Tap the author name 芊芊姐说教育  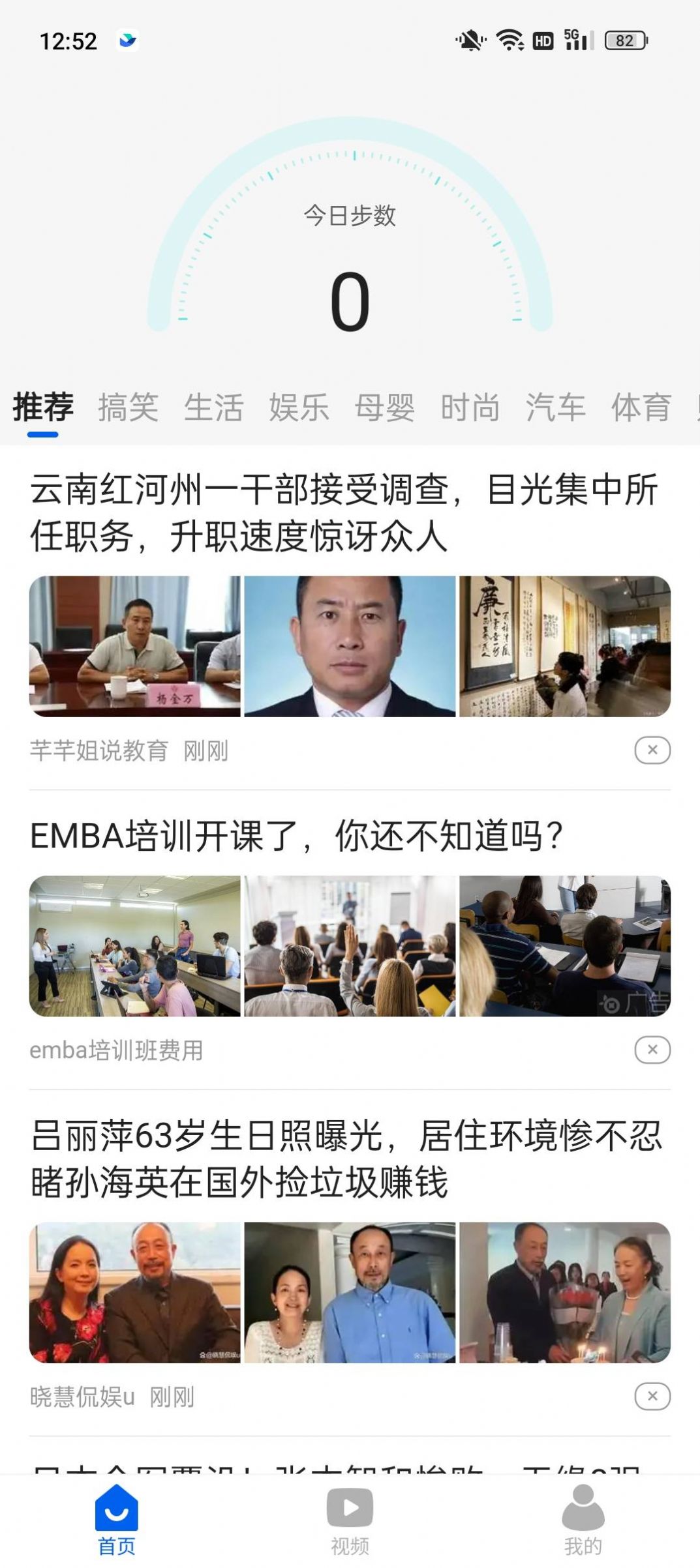[x=100, y=751]
